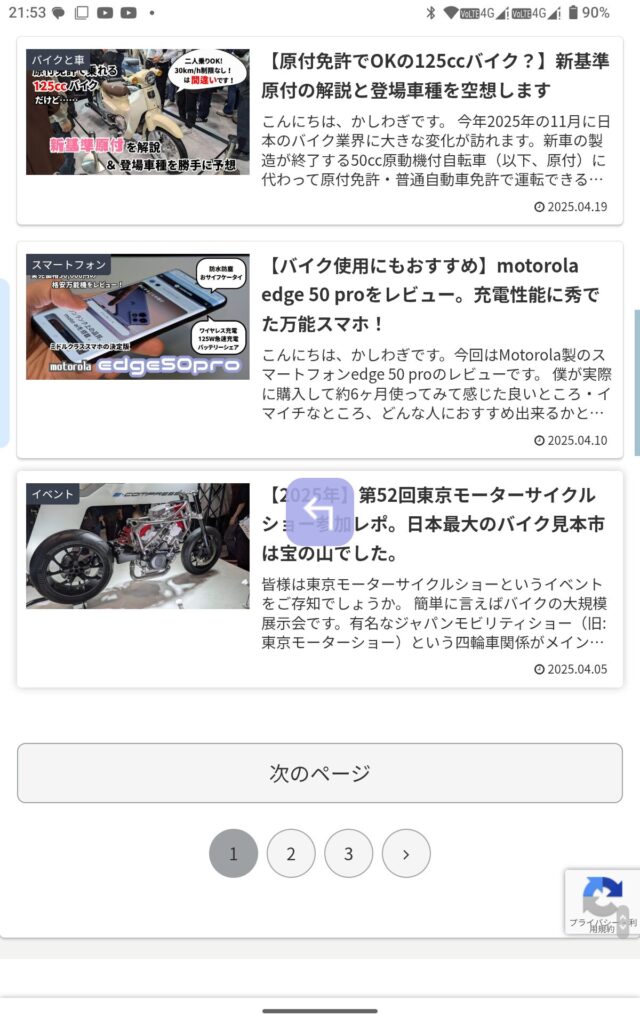
Task: Tap the floating back arrow overlay
Action: pos(320,512)
